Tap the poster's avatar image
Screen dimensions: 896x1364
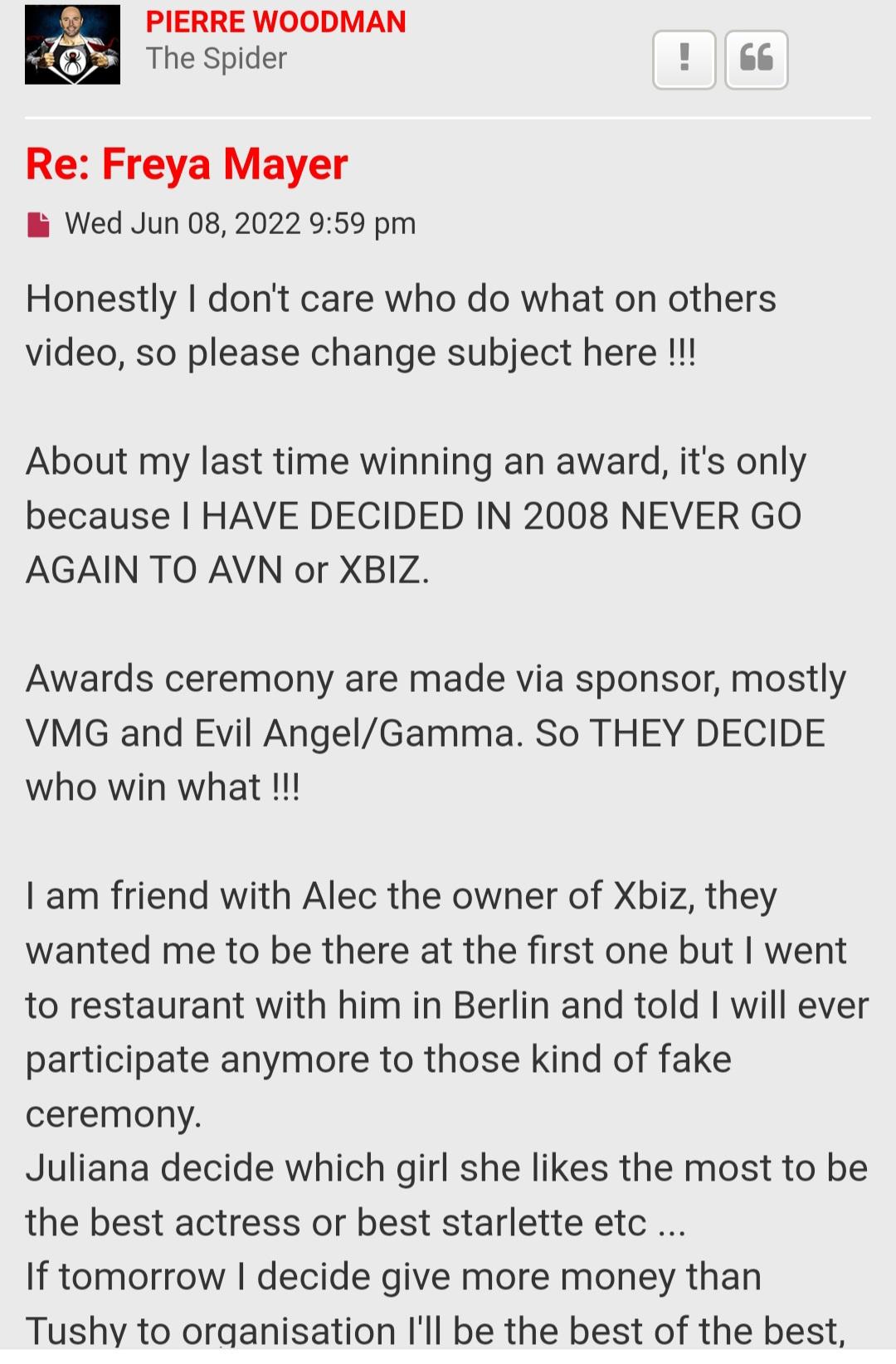tap(72, 45)
